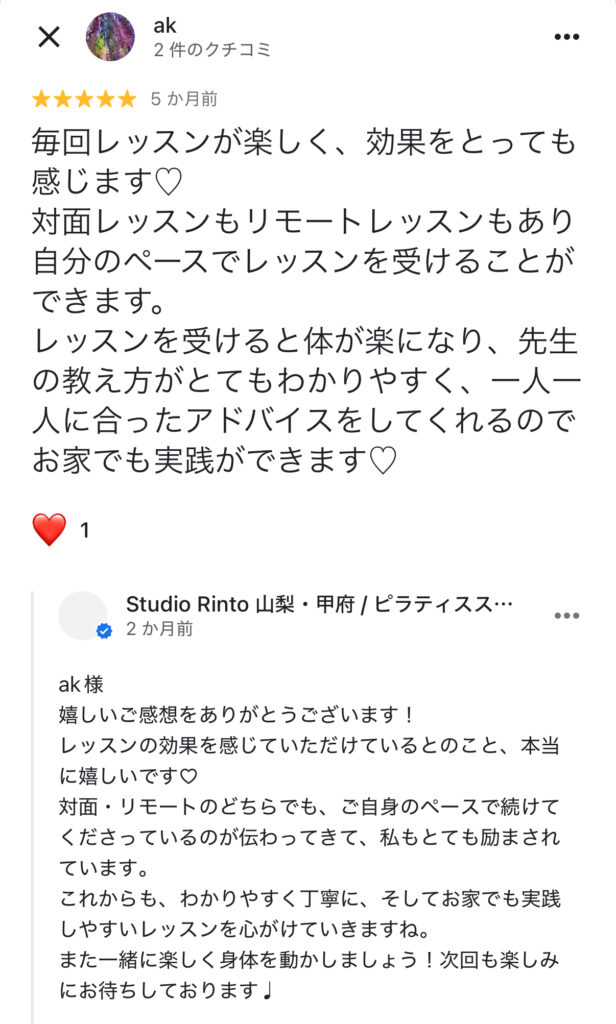Screen dimensions: 616x1024
Task: Close the review view
Action: click(x=48, y=38)
